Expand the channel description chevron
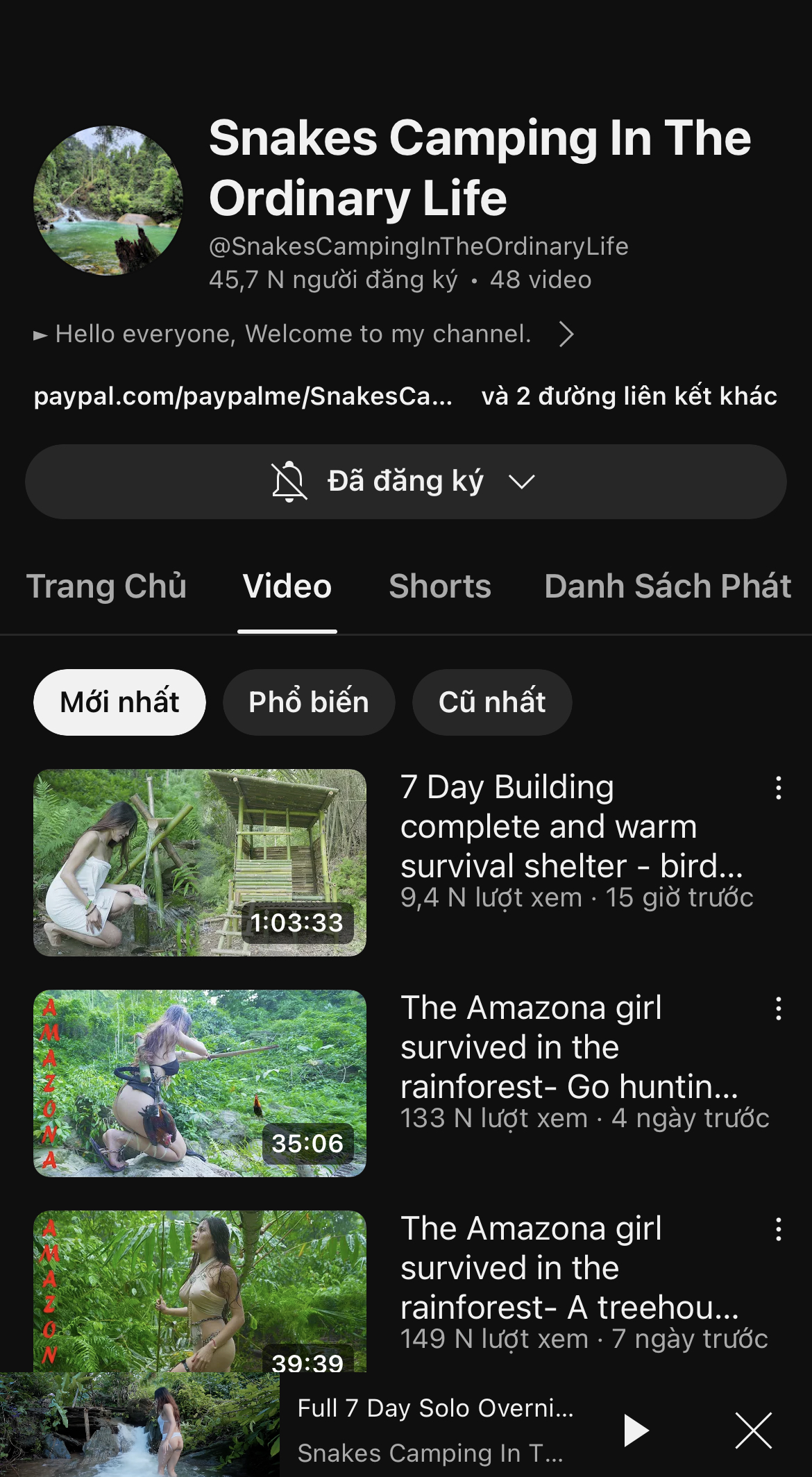Viewport: 812px width, 1477px height. point(566,335)
